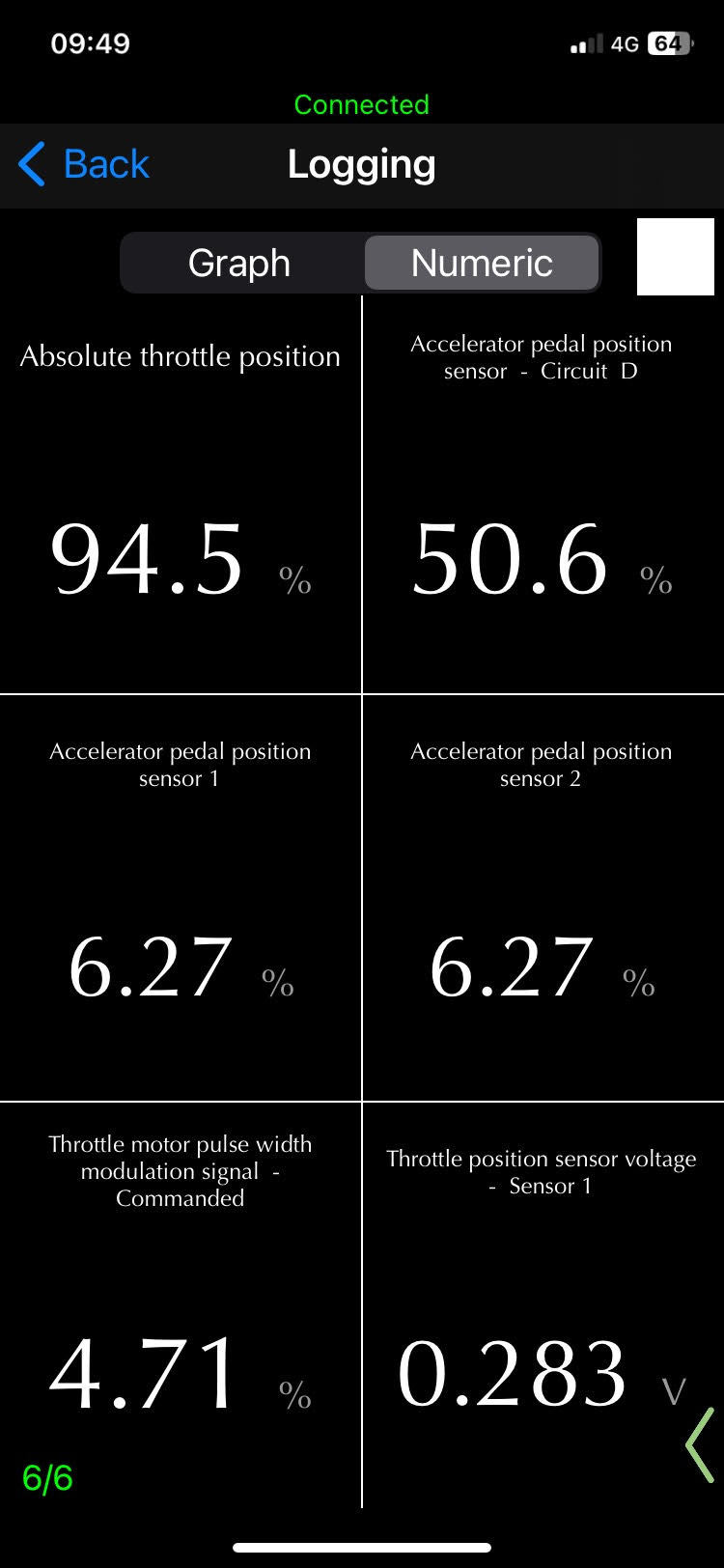Go back using the Back button
Viewport: 724px width, 1568px height.
pos(84,164)
